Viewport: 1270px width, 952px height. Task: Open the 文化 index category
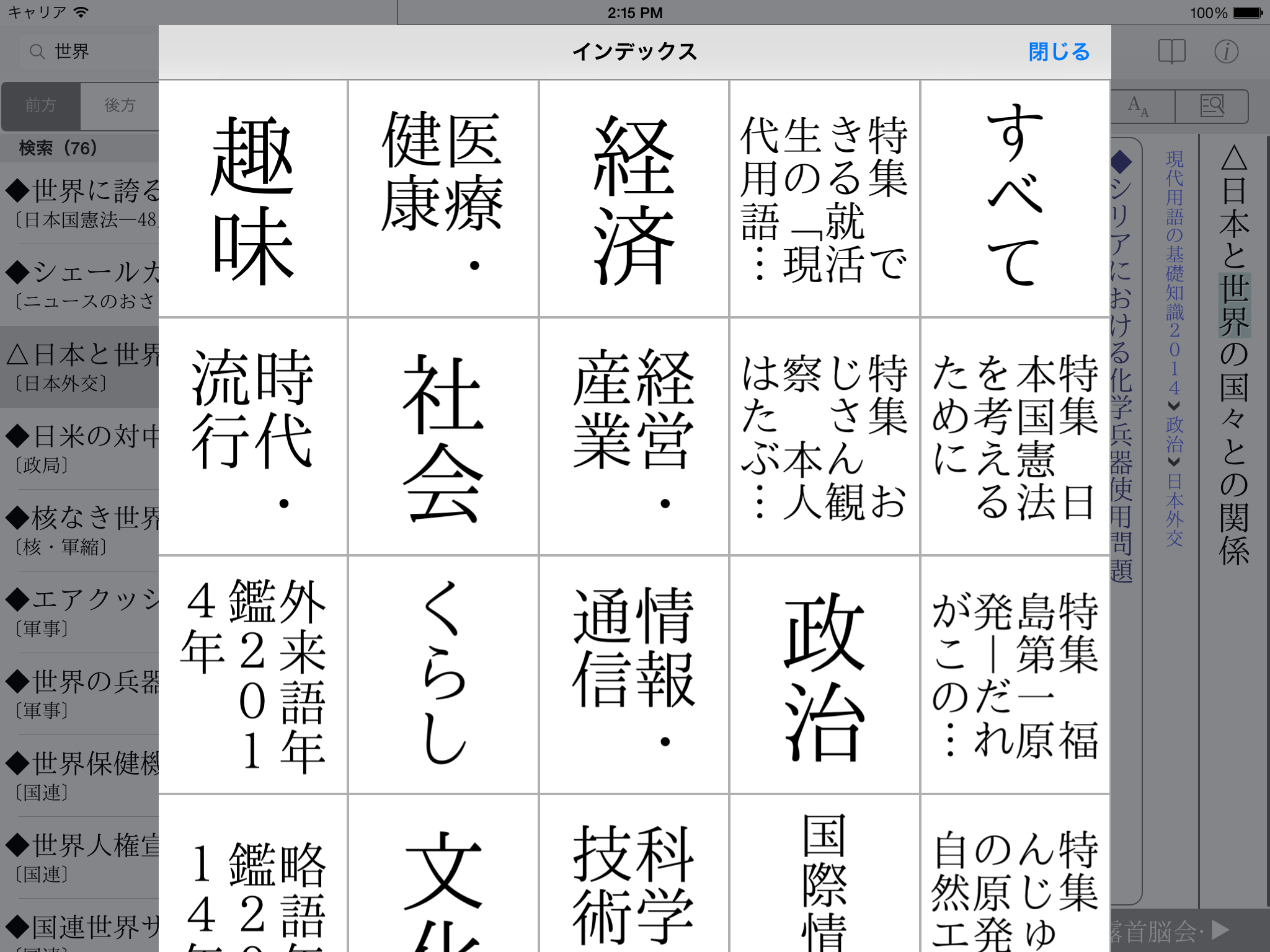(443, 880)
